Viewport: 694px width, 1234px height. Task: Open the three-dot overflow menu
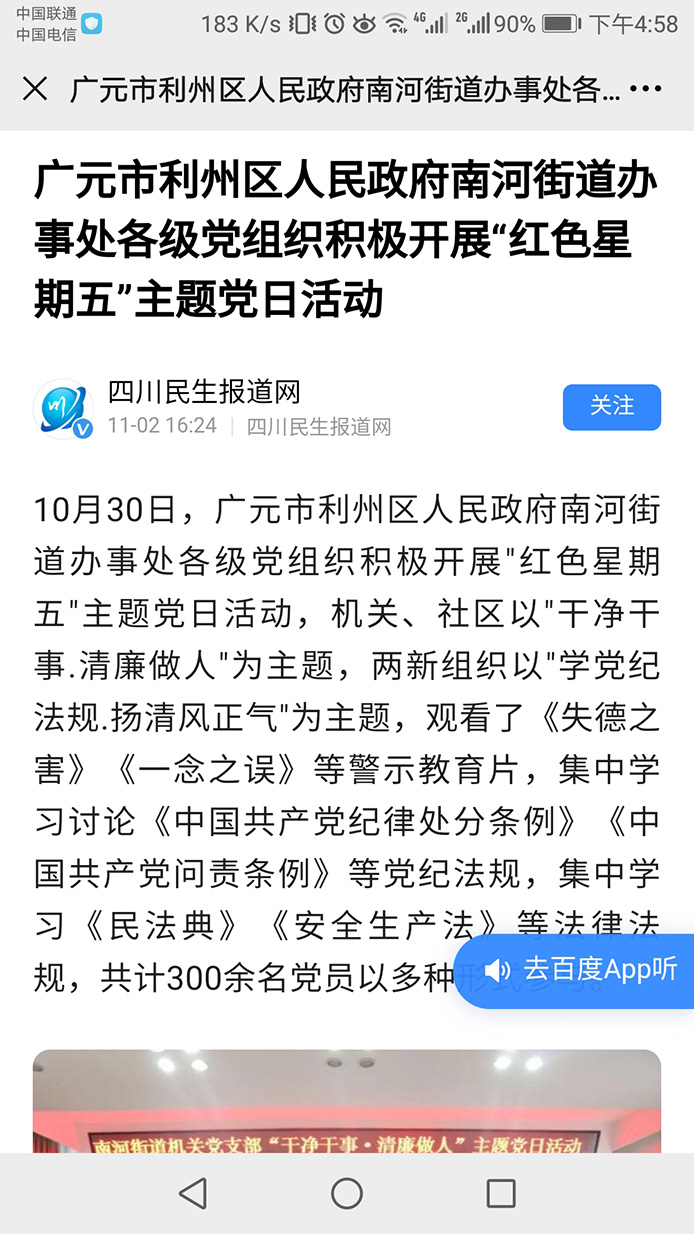(646, 90)
